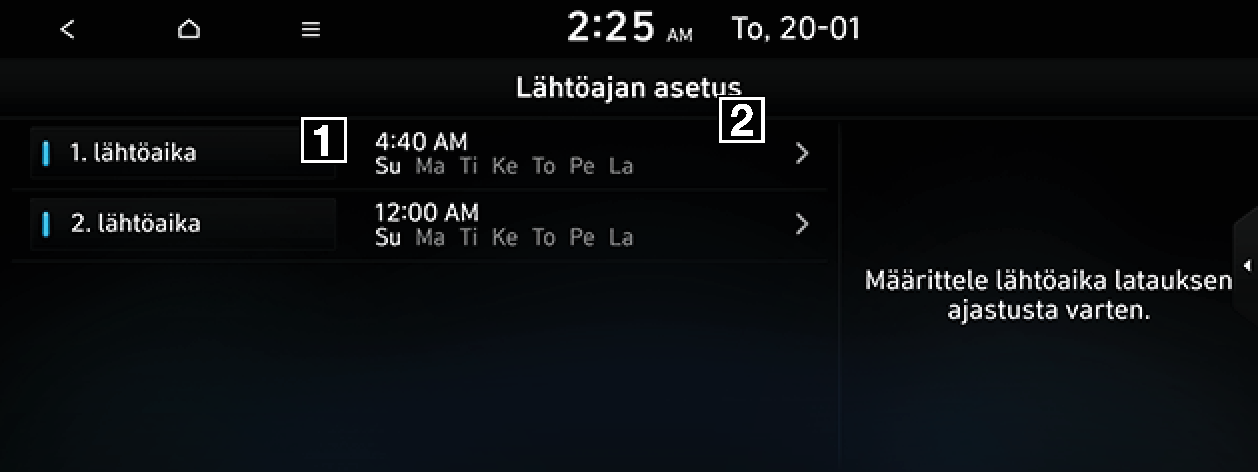Go back using the top arrow
The image size is (1258, 472).
pos(67,30)
